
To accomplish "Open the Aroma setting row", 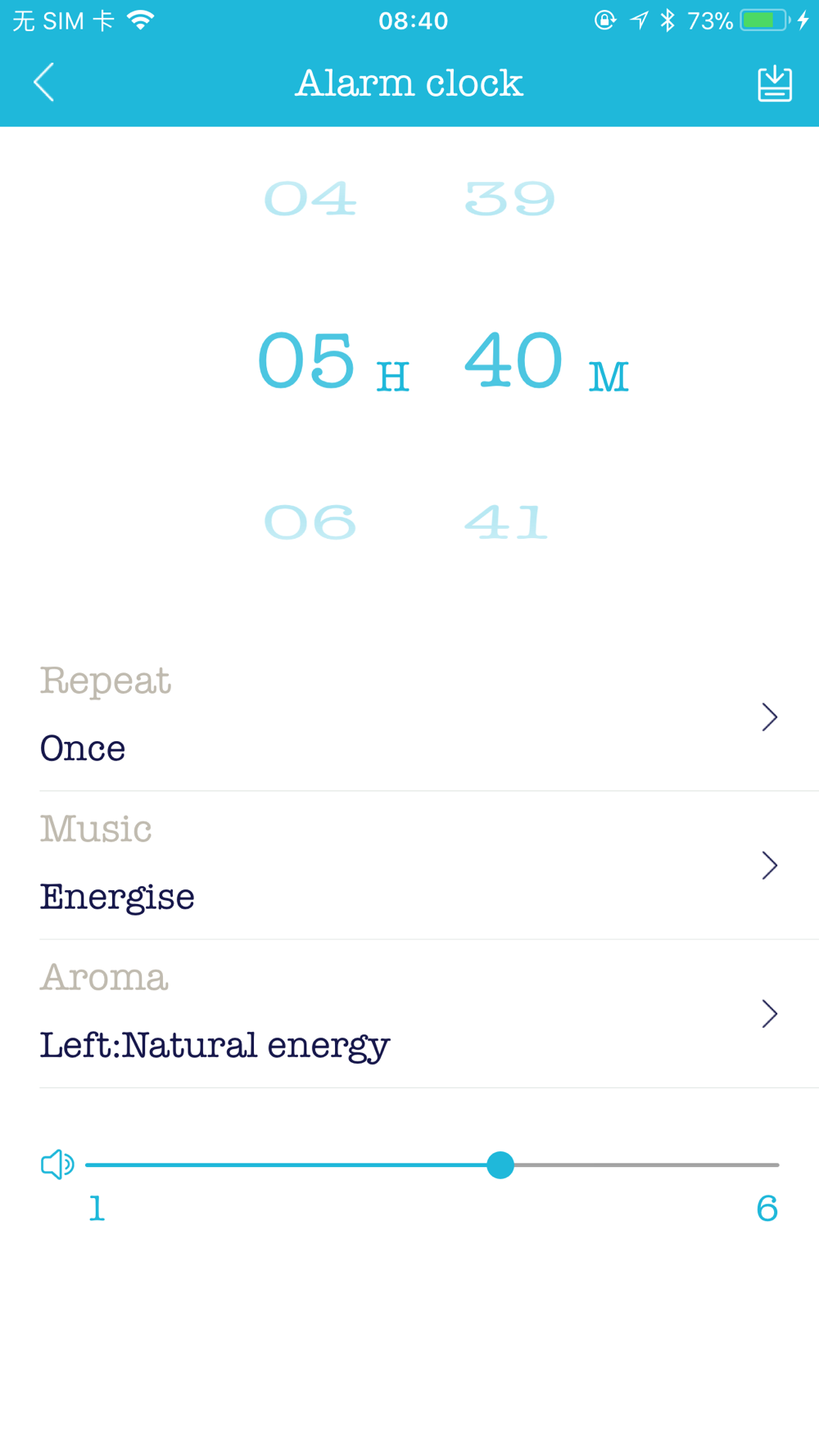I will click(x=409, y=1014).
